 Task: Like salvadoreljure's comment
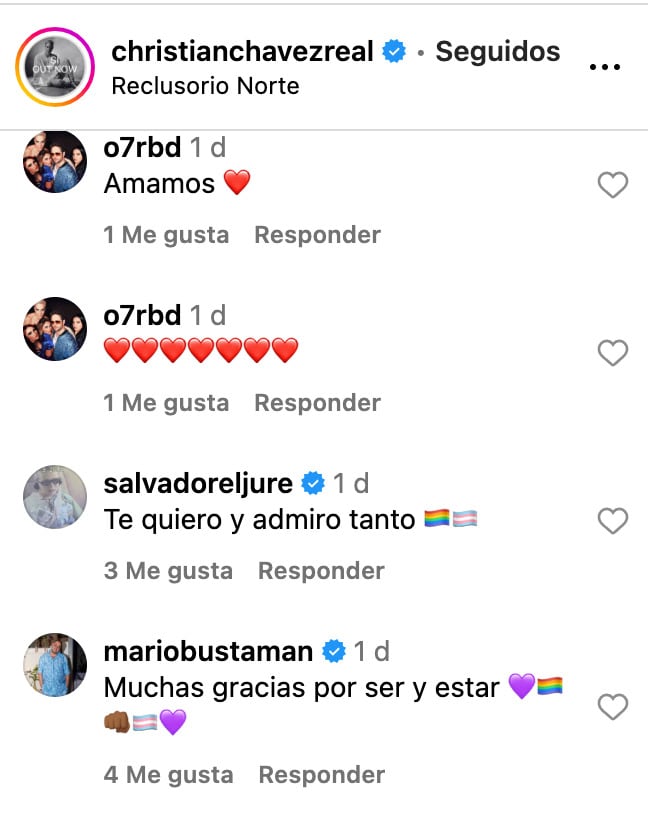pyautogui.click(x=612, y=521)
